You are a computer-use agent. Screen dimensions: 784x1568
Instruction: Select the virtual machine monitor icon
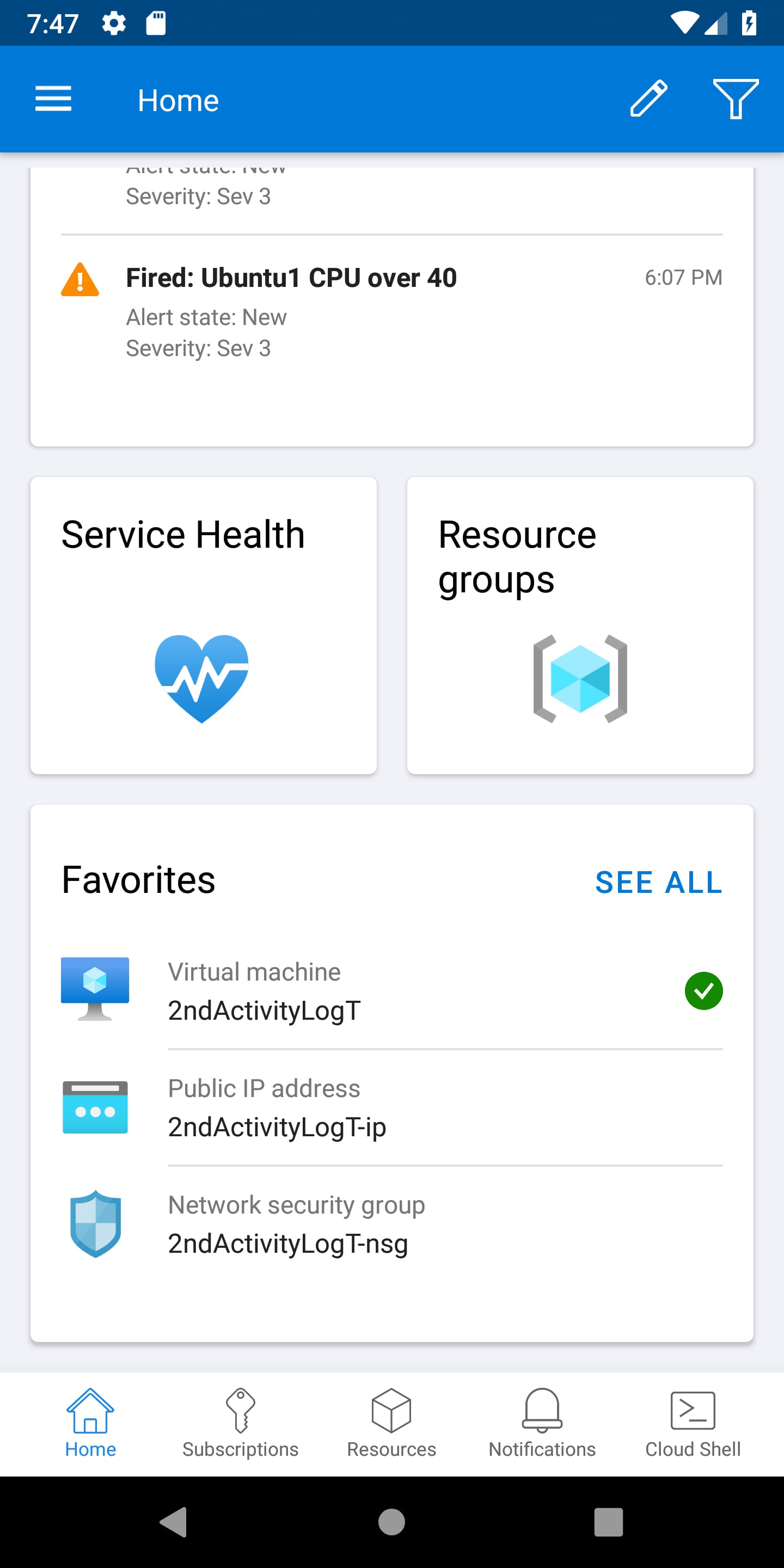tap(95, 988)
